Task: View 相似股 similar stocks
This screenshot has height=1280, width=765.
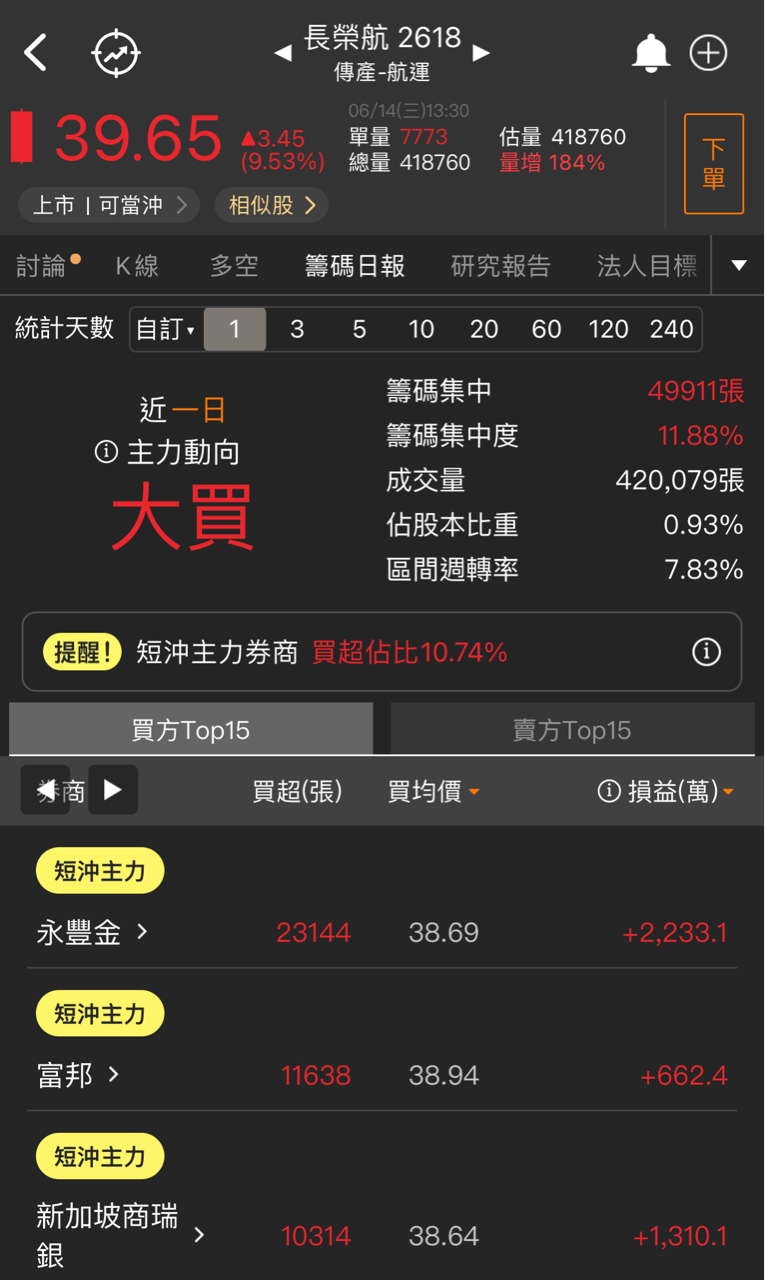Action: pos(271,205)
